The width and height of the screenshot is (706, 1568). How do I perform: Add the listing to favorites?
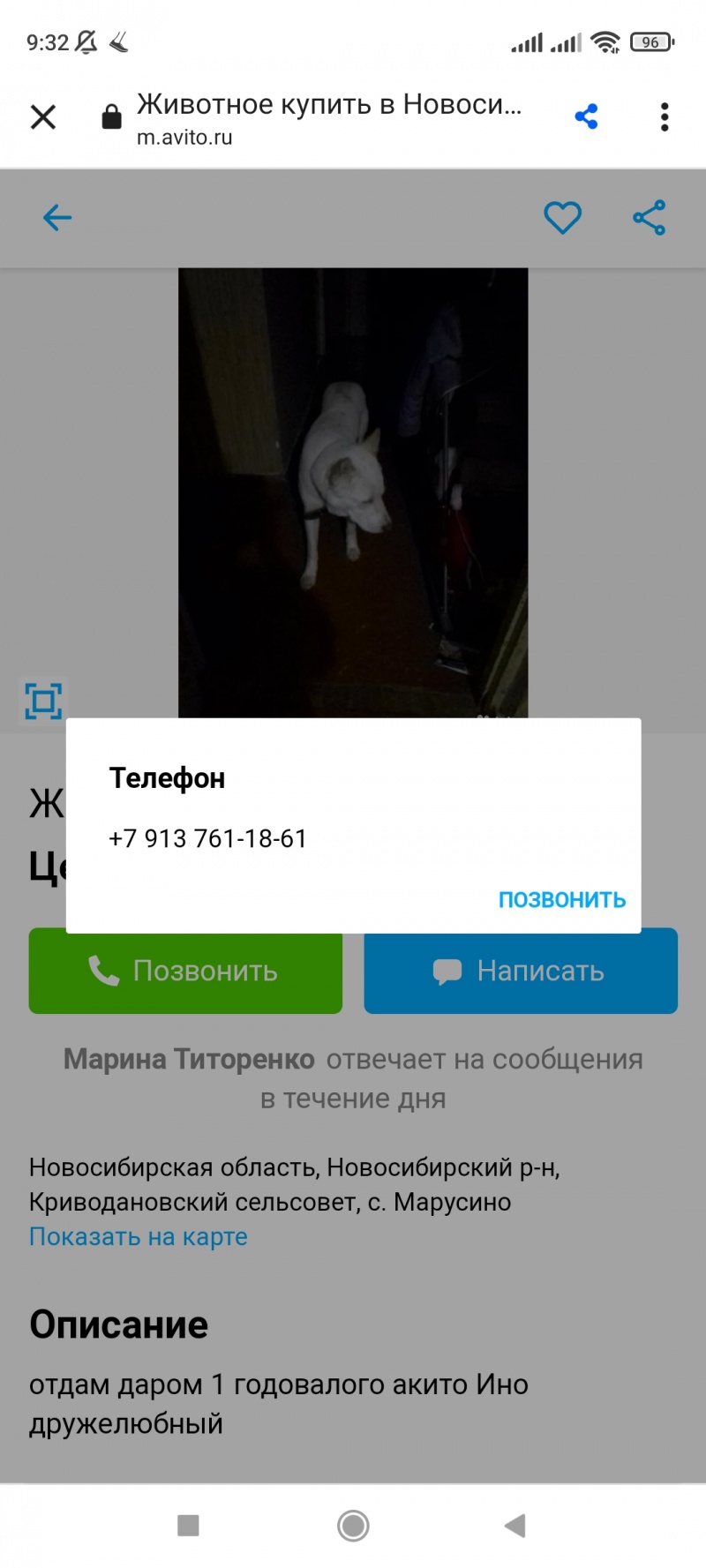(562, 217)
